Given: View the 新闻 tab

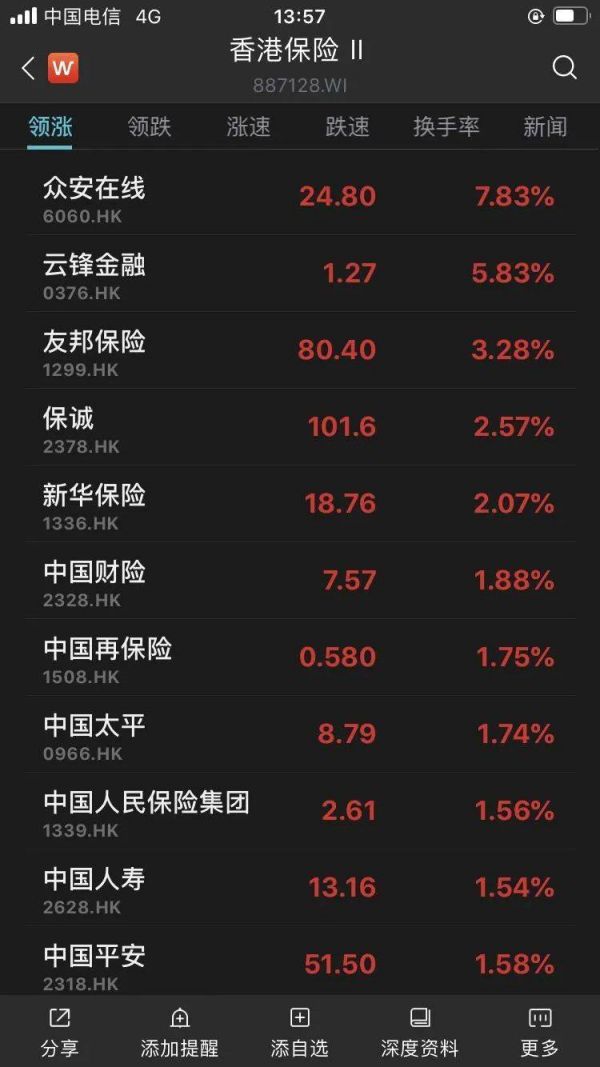Looking at the screenshot, I should 544,127.
